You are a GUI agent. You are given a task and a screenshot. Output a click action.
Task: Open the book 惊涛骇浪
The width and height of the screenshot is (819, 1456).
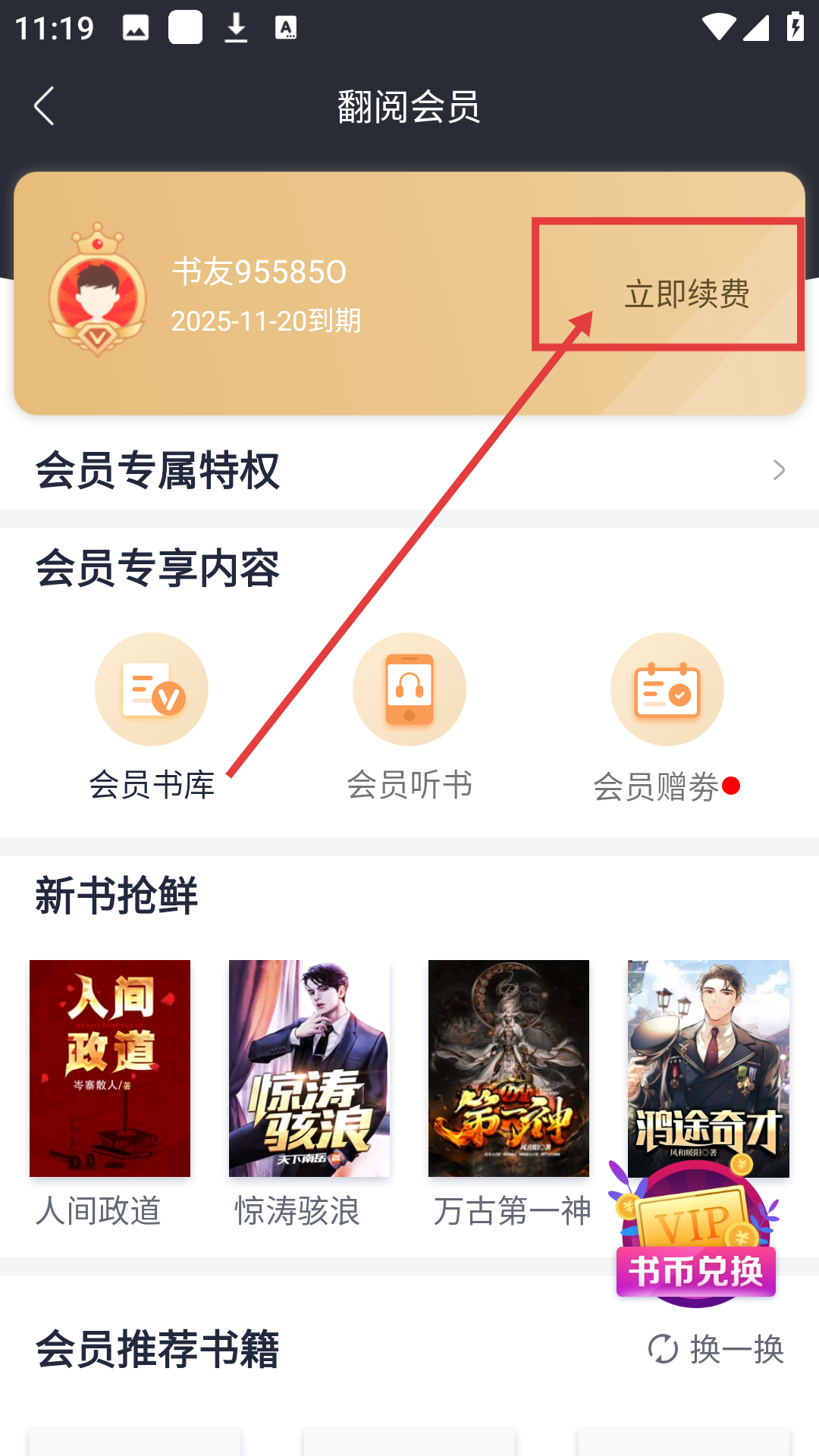point(309,1069)
